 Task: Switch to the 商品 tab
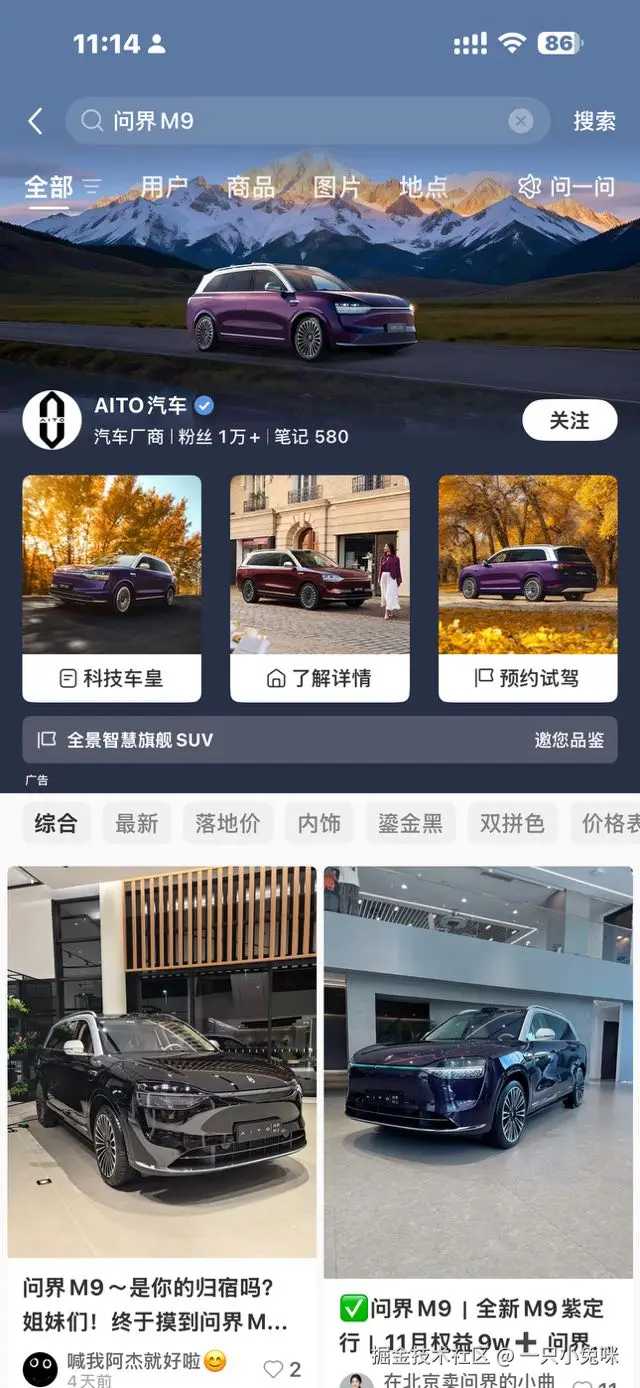(250, 187)
